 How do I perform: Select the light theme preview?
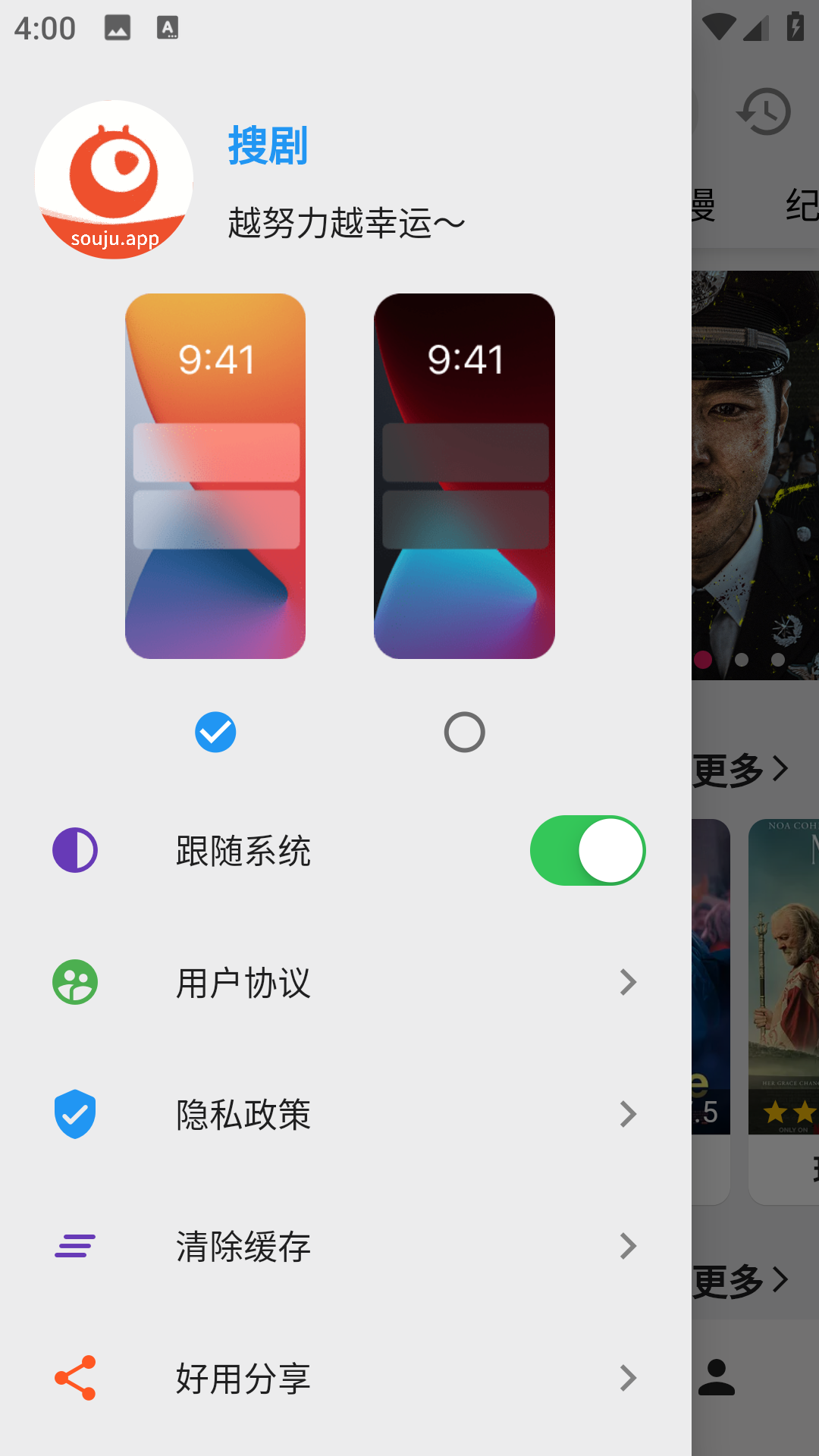tap(215, 476)
